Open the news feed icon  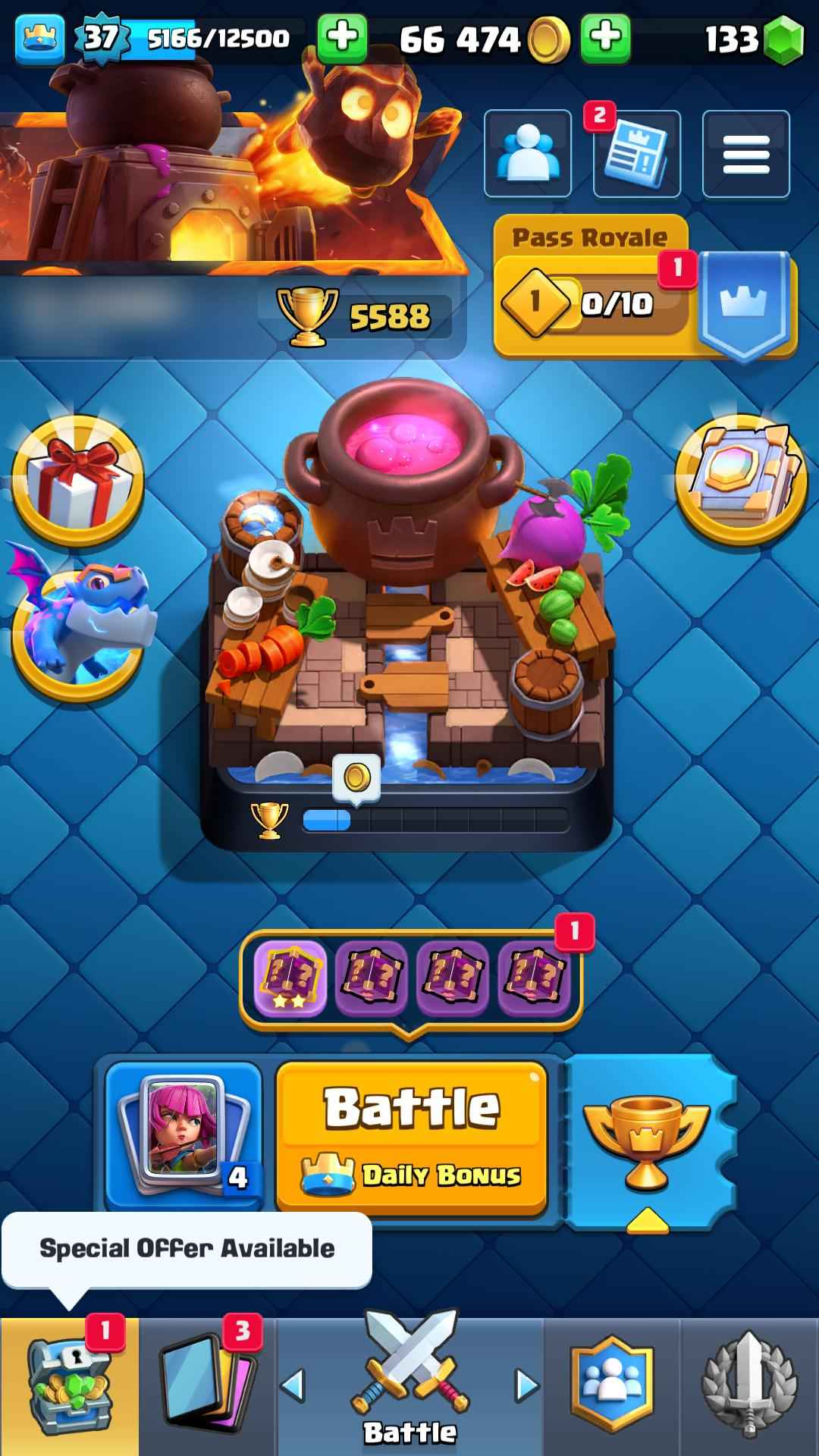click(636, 154)
